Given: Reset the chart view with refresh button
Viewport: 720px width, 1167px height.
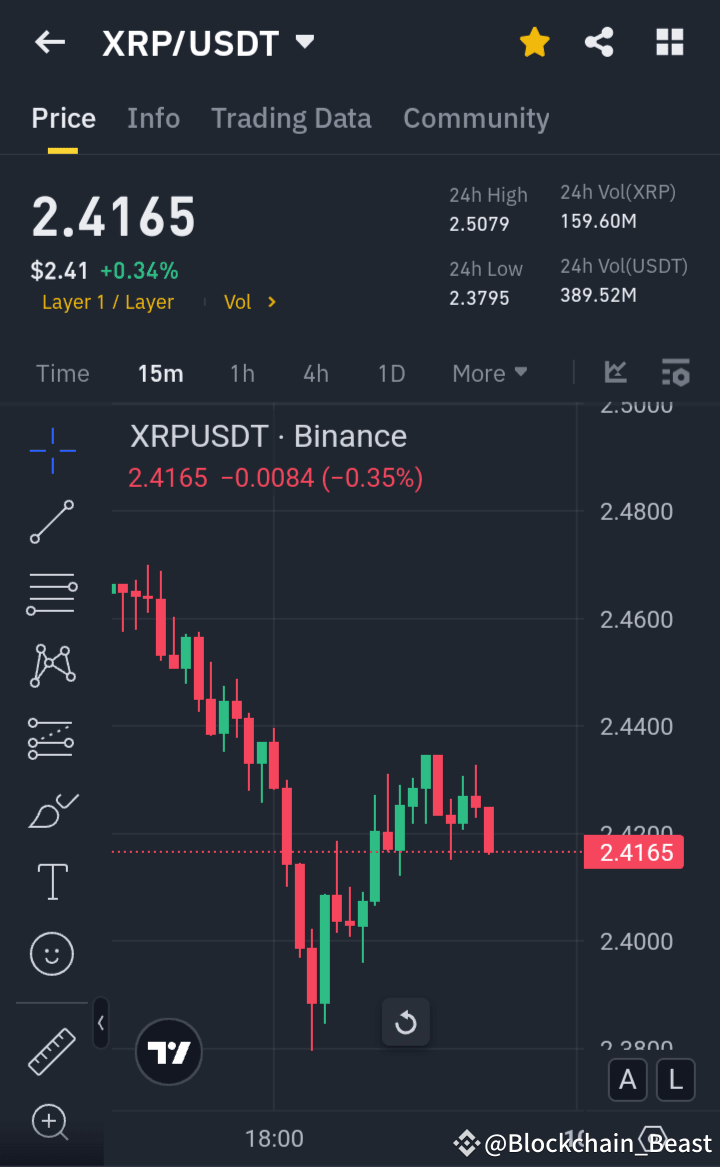Looking at the screenshot, I should click(x=405, y=1022).
